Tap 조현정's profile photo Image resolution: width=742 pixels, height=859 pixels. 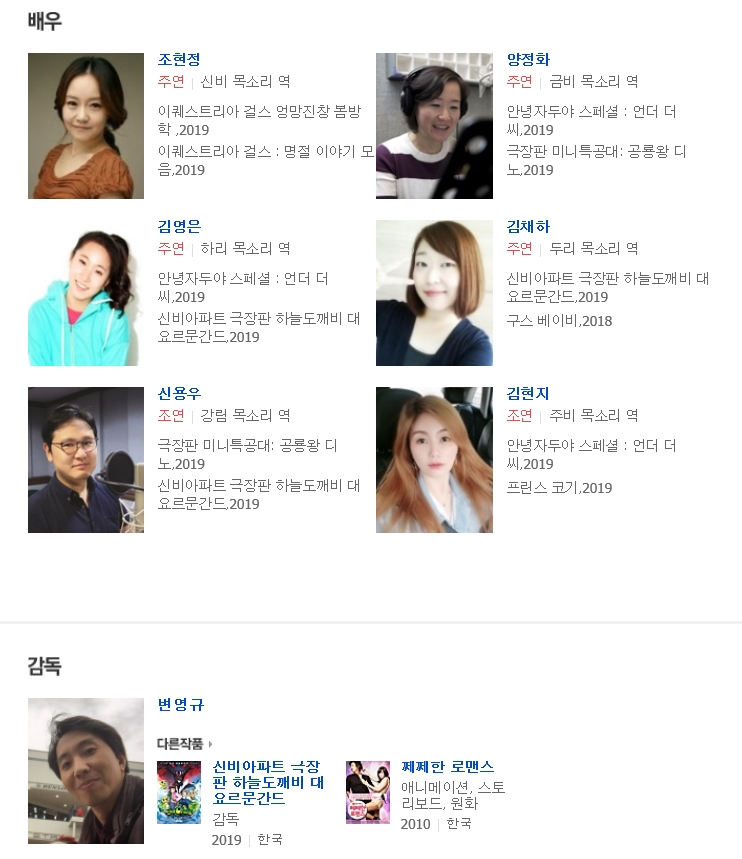pyautogui.click(x=86, y=126)
